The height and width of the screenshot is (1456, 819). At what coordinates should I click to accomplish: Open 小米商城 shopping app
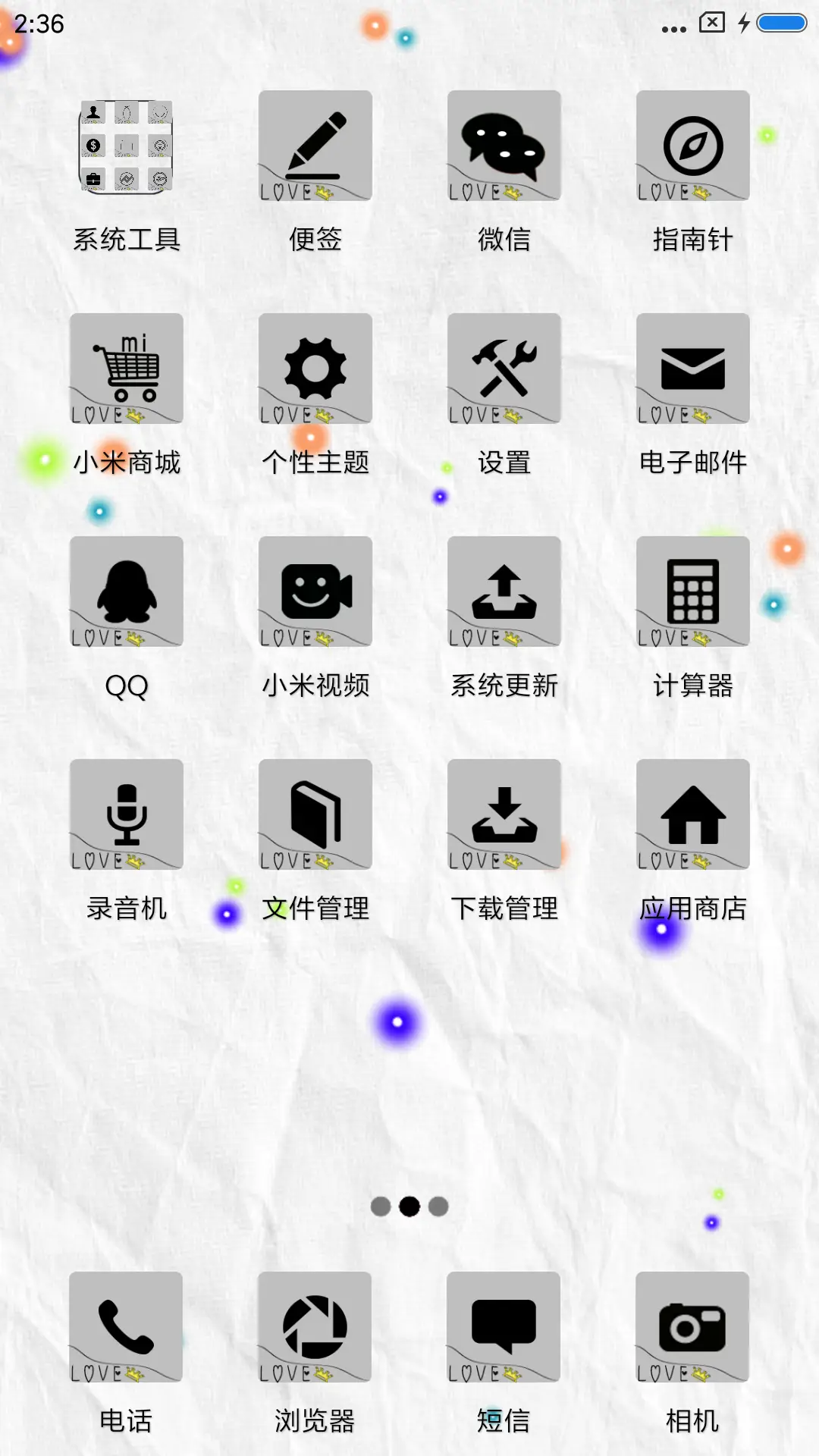126,368
